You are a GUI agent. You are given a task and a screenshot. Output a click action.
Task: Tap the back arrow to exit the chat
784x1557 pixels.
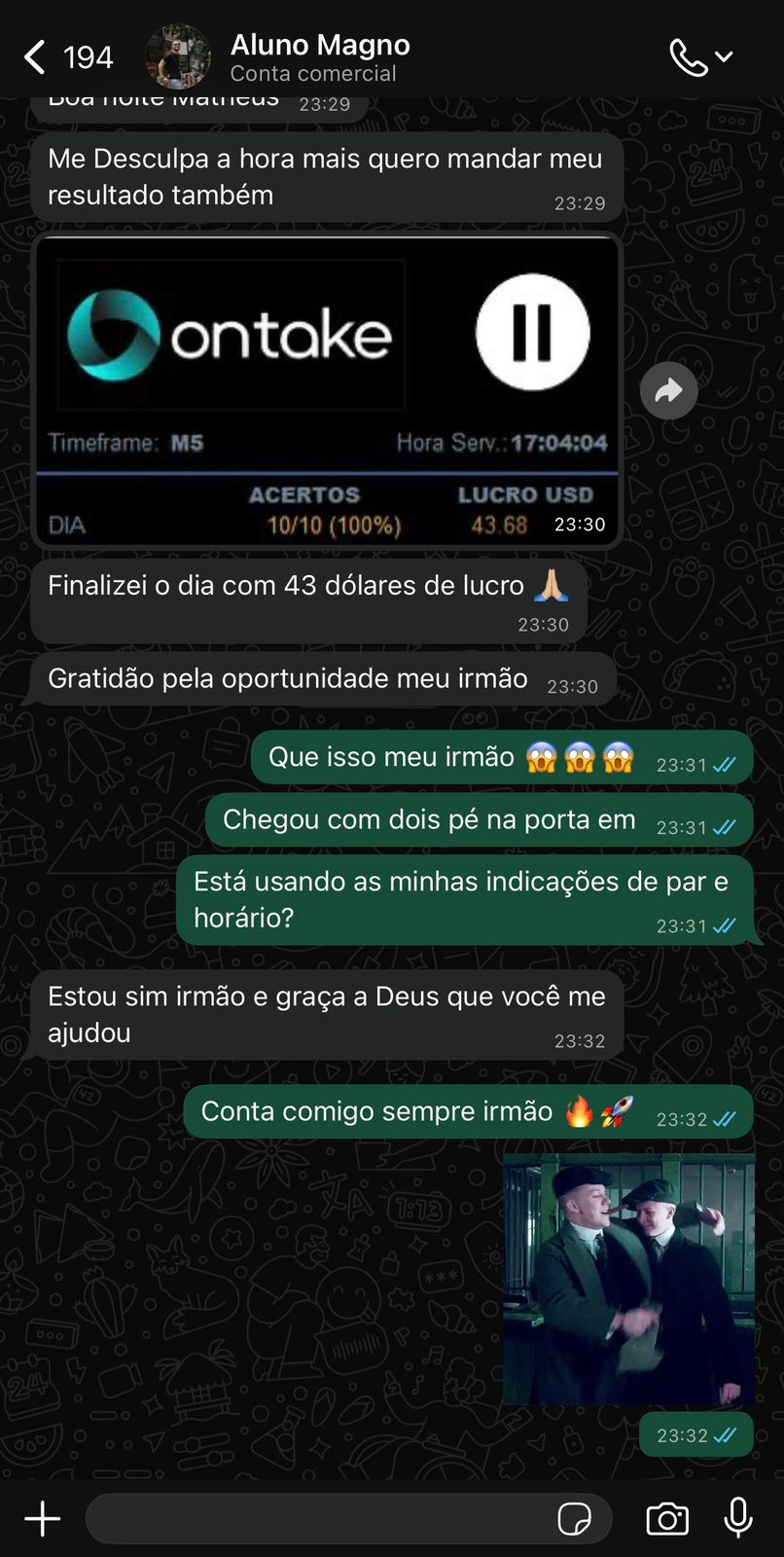coord(33,55)
